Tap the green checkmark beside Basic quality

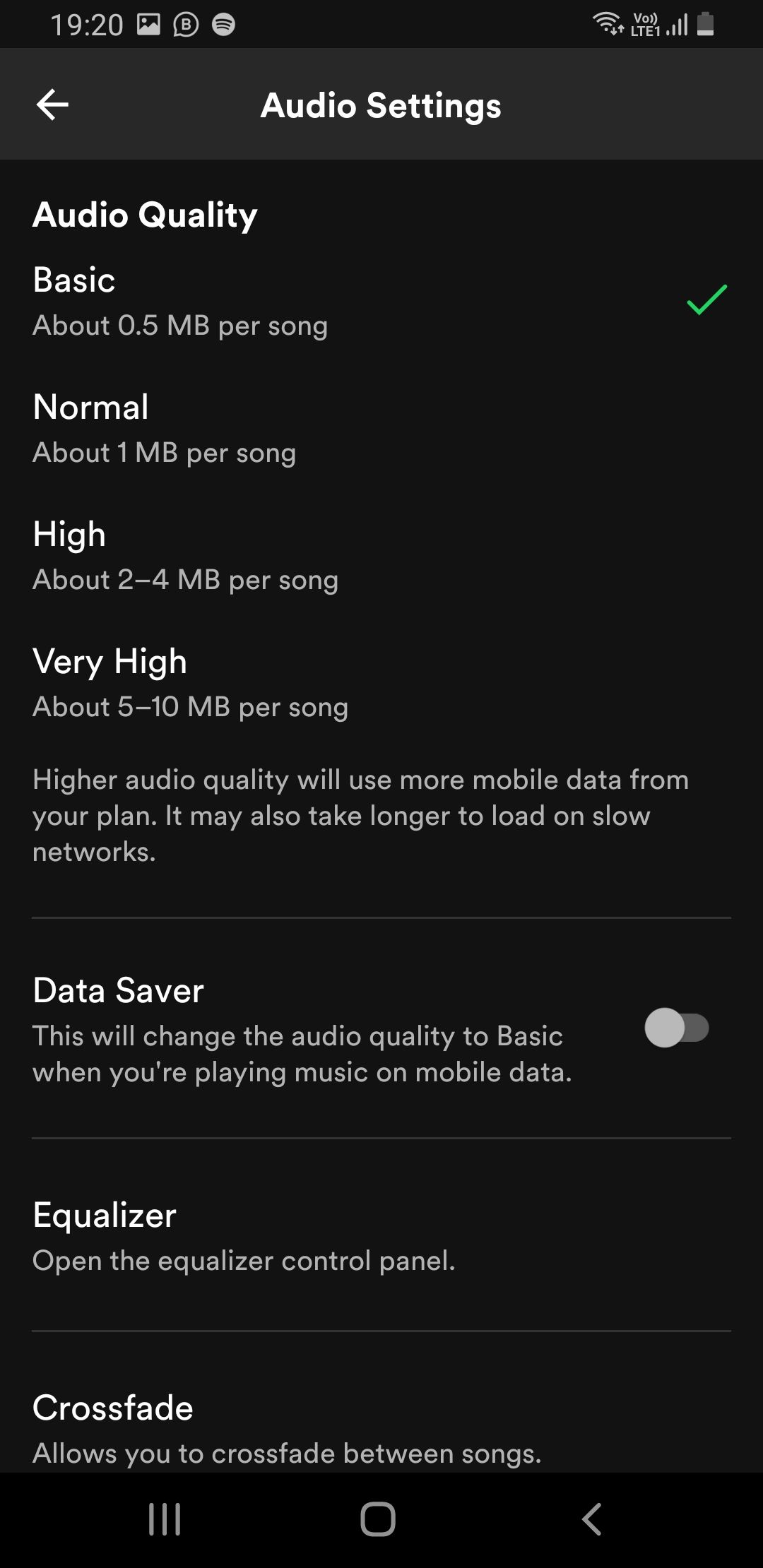tap(706, 299)
